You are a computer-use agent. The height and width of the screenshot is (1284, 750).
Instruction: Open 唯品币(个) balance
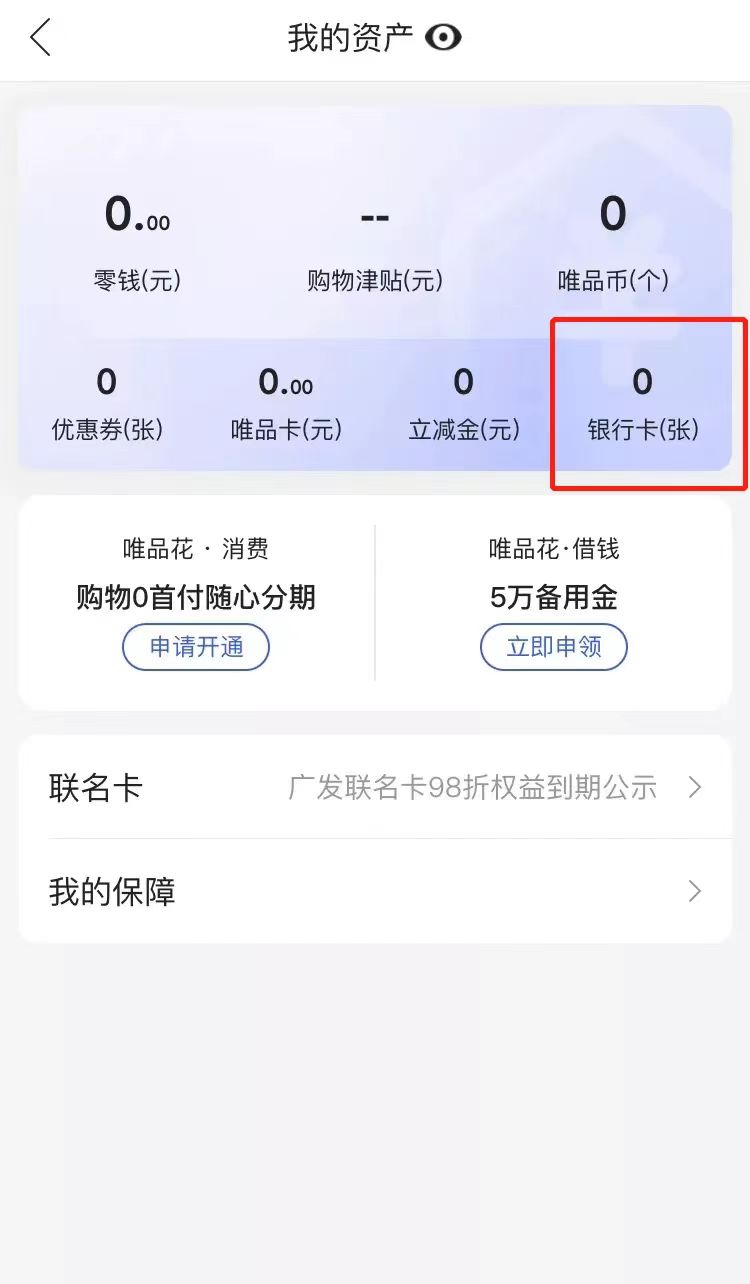(613, 244)
